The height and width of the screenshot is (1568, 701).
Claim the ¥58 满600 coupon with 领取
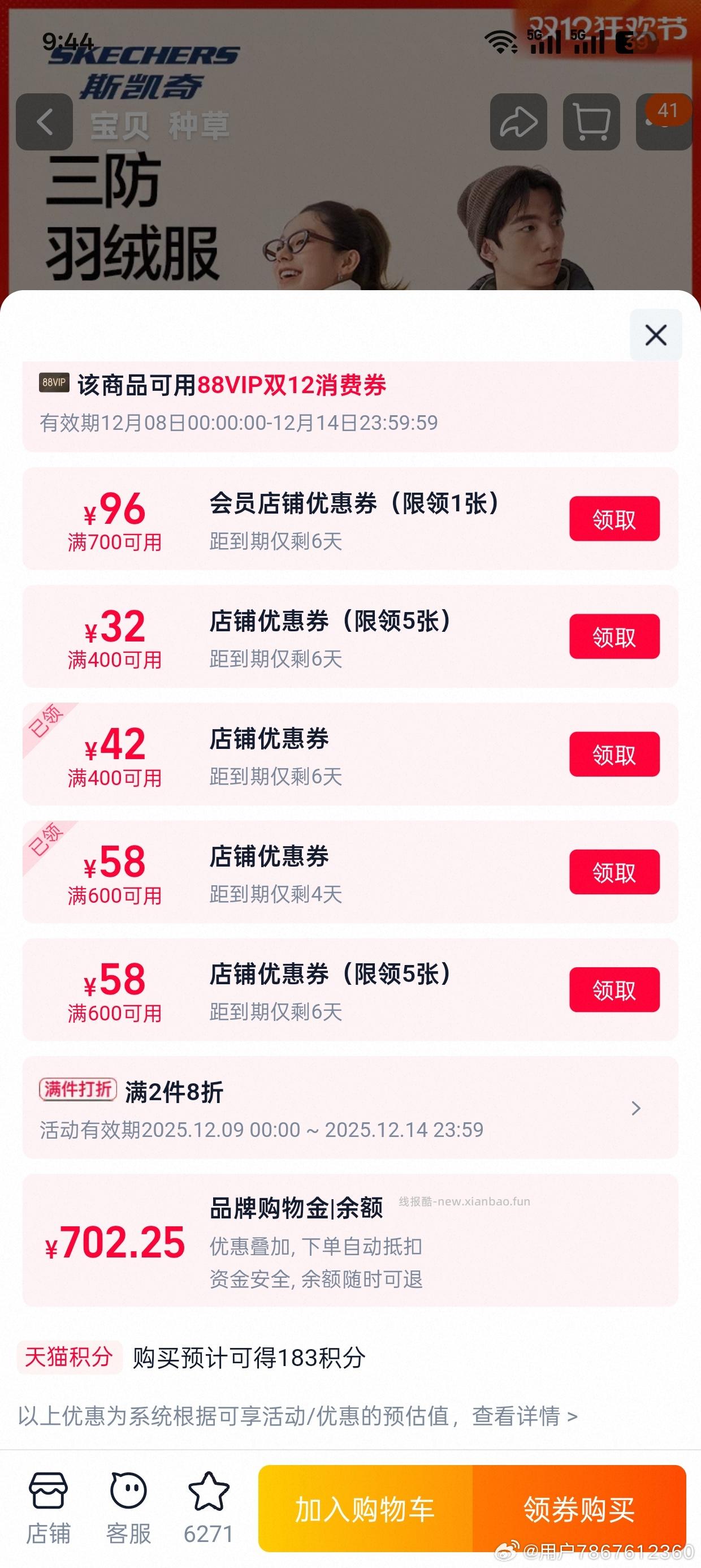(x=613, y=990)
